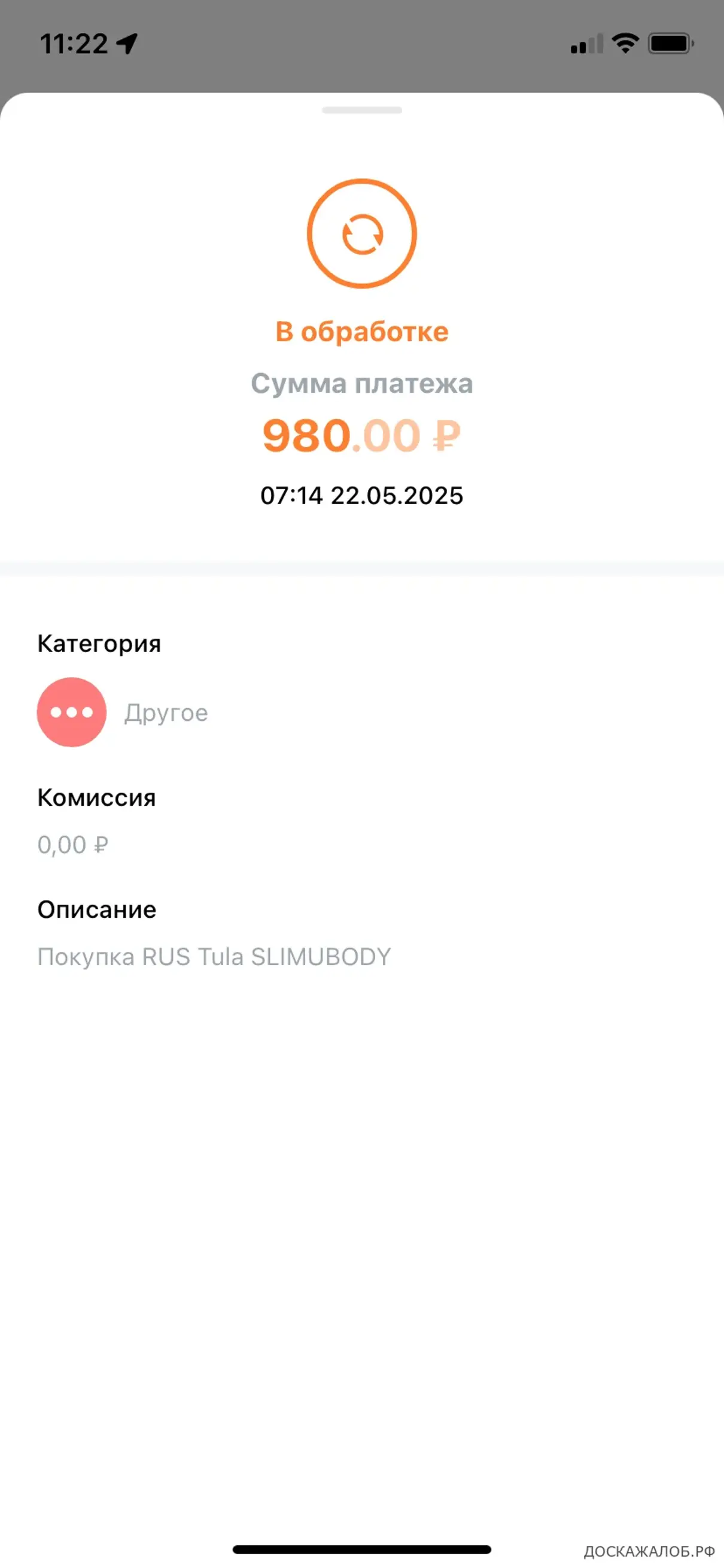Screen dimensions: 724x1568
Task: Change the Другое category
Action: point(123,712)
